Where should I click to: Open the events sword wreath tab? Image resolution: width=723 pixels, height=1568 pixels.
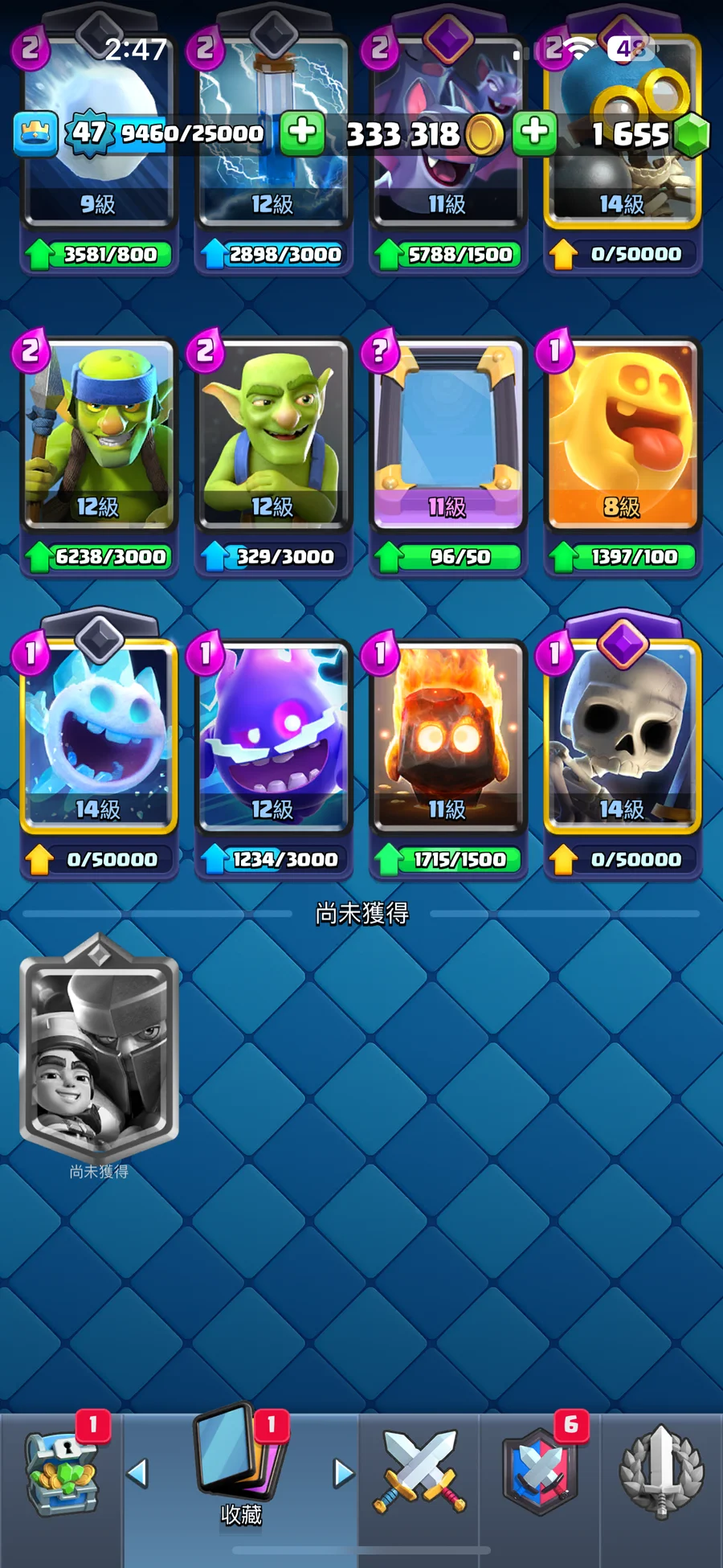pos(661,1472)
